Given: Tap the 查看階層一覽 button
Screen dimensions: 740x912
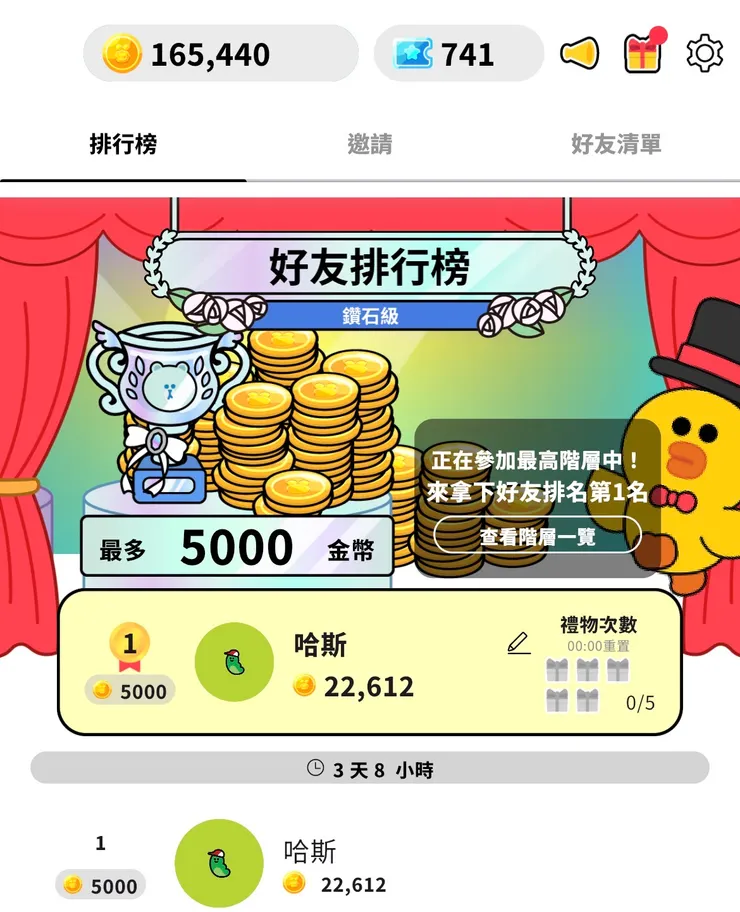Looking at the screenshot, I should [x=537, y=536].
